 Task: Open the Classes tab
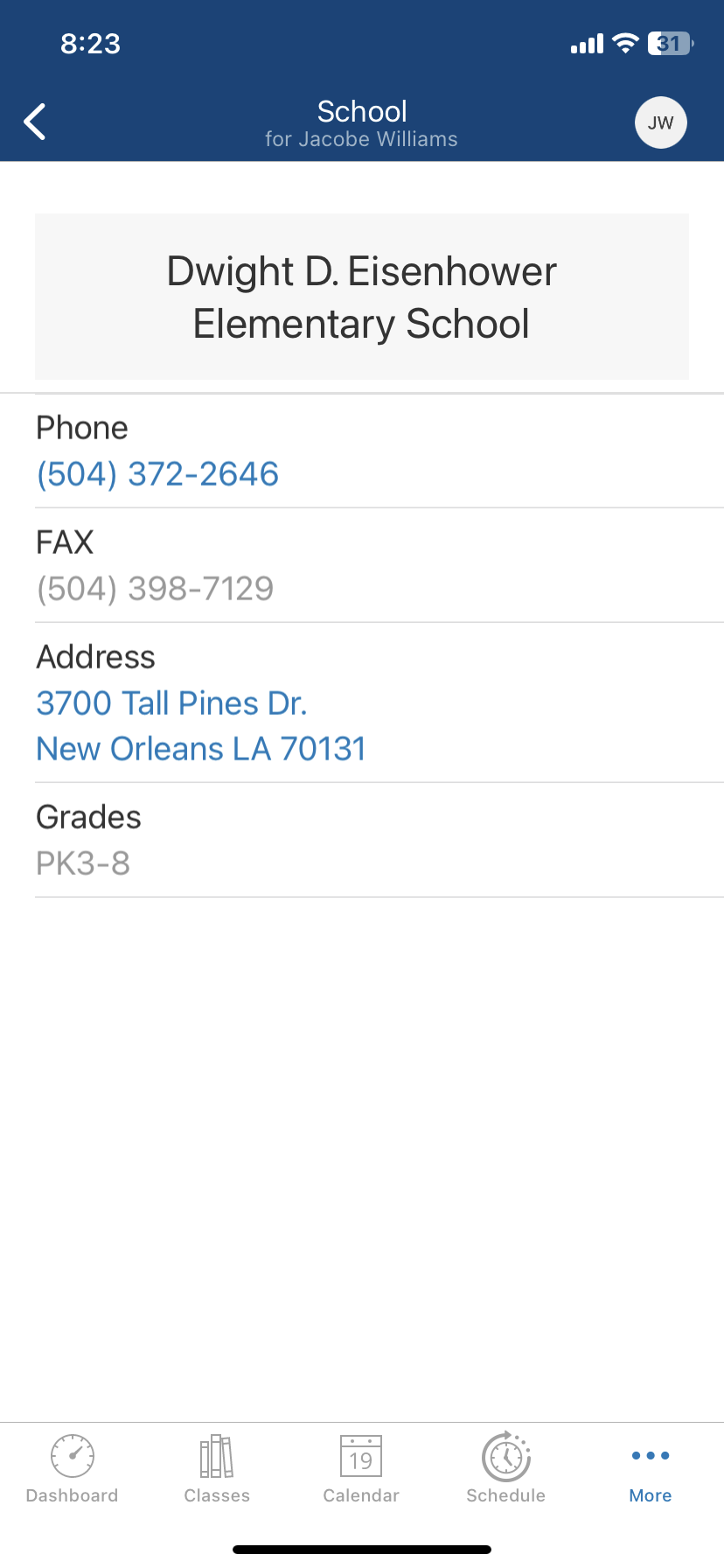coord(217,1469)
